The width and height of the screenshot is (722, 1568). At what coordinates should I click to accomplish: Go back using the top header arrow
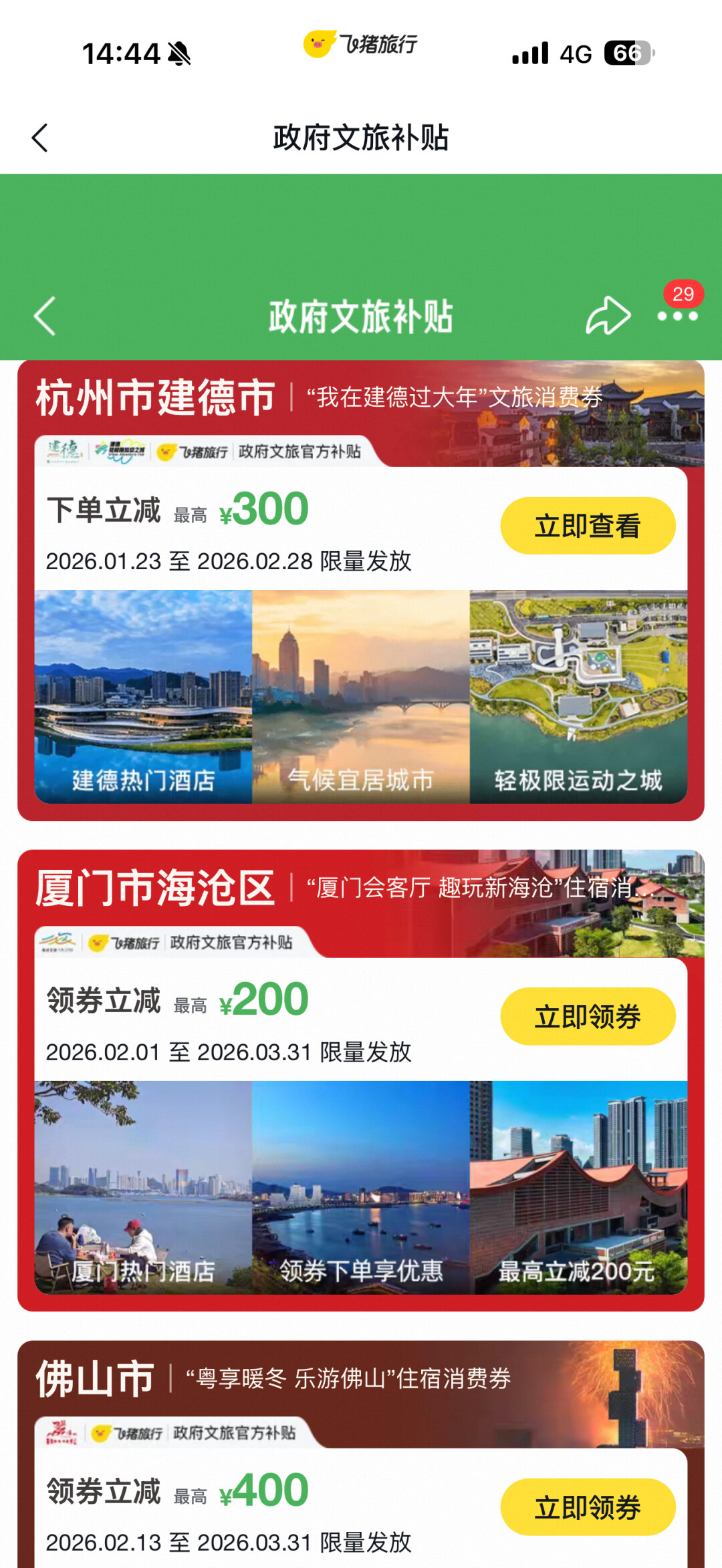click(40, 138)
